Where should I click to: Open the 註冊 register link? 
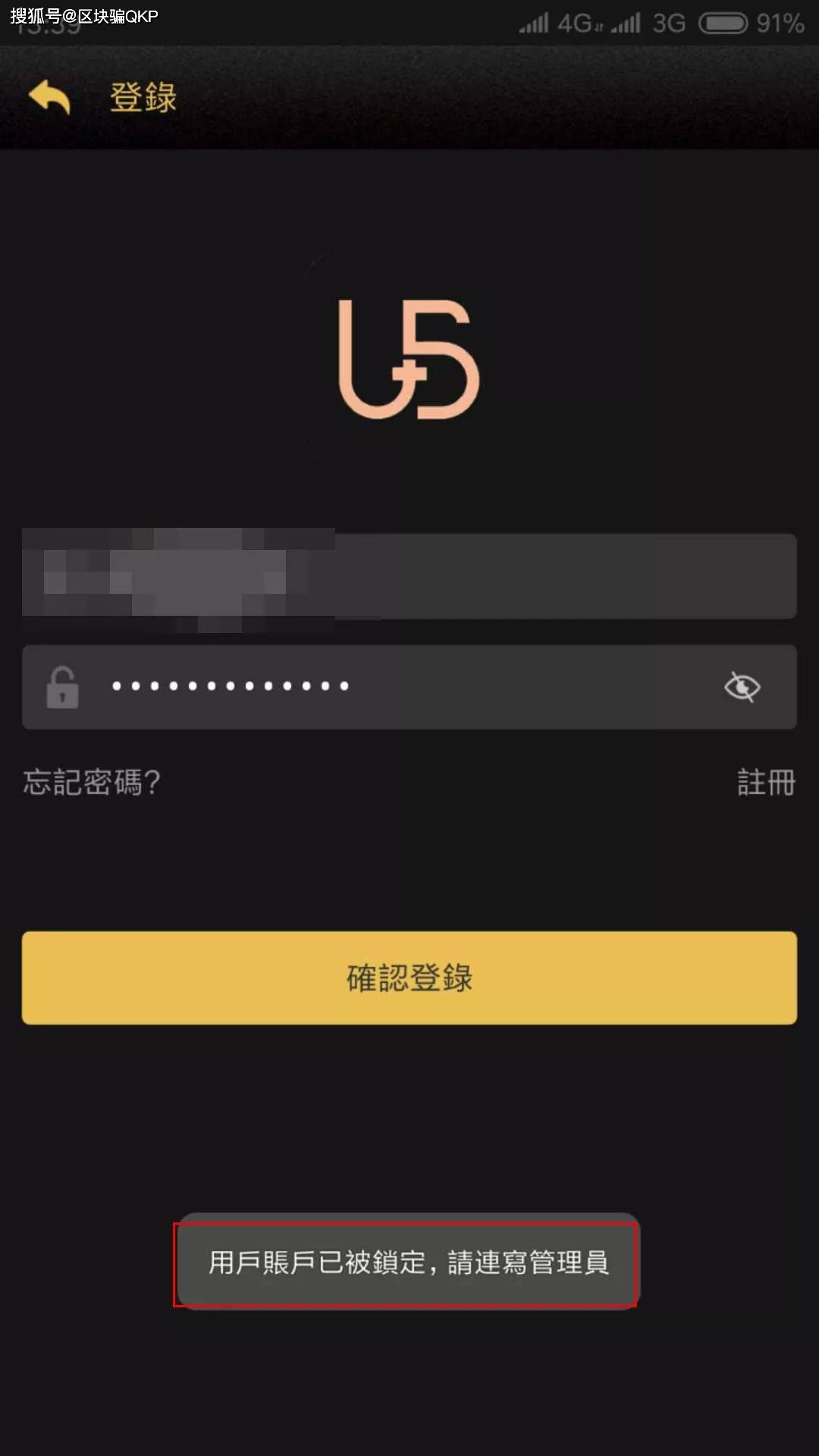(x=766, y=782)
